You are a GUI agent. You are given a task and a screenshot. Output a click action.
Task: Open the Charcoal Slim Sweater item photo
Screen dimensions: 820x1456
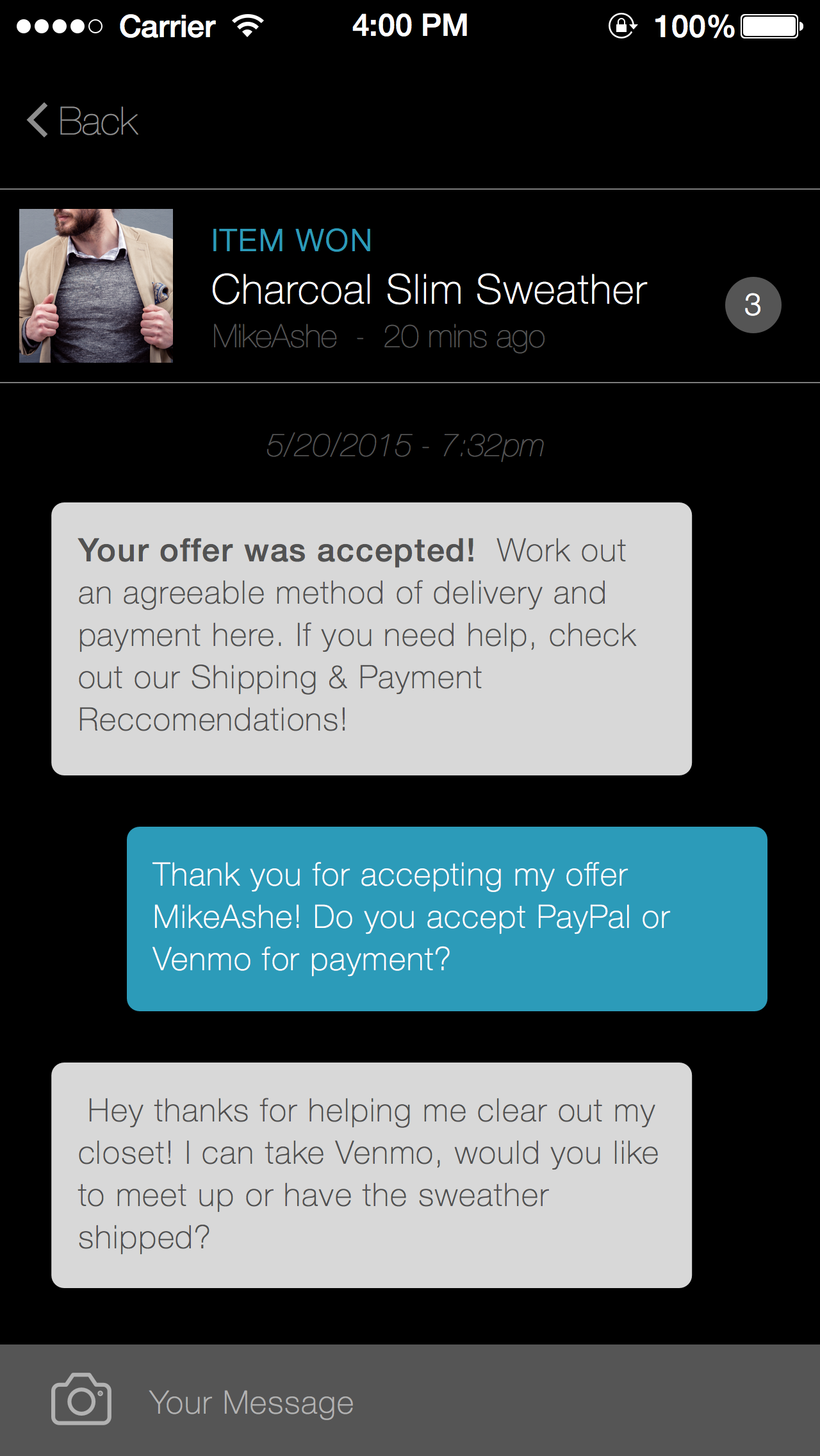pyautogui.click(x=96, y=286)
